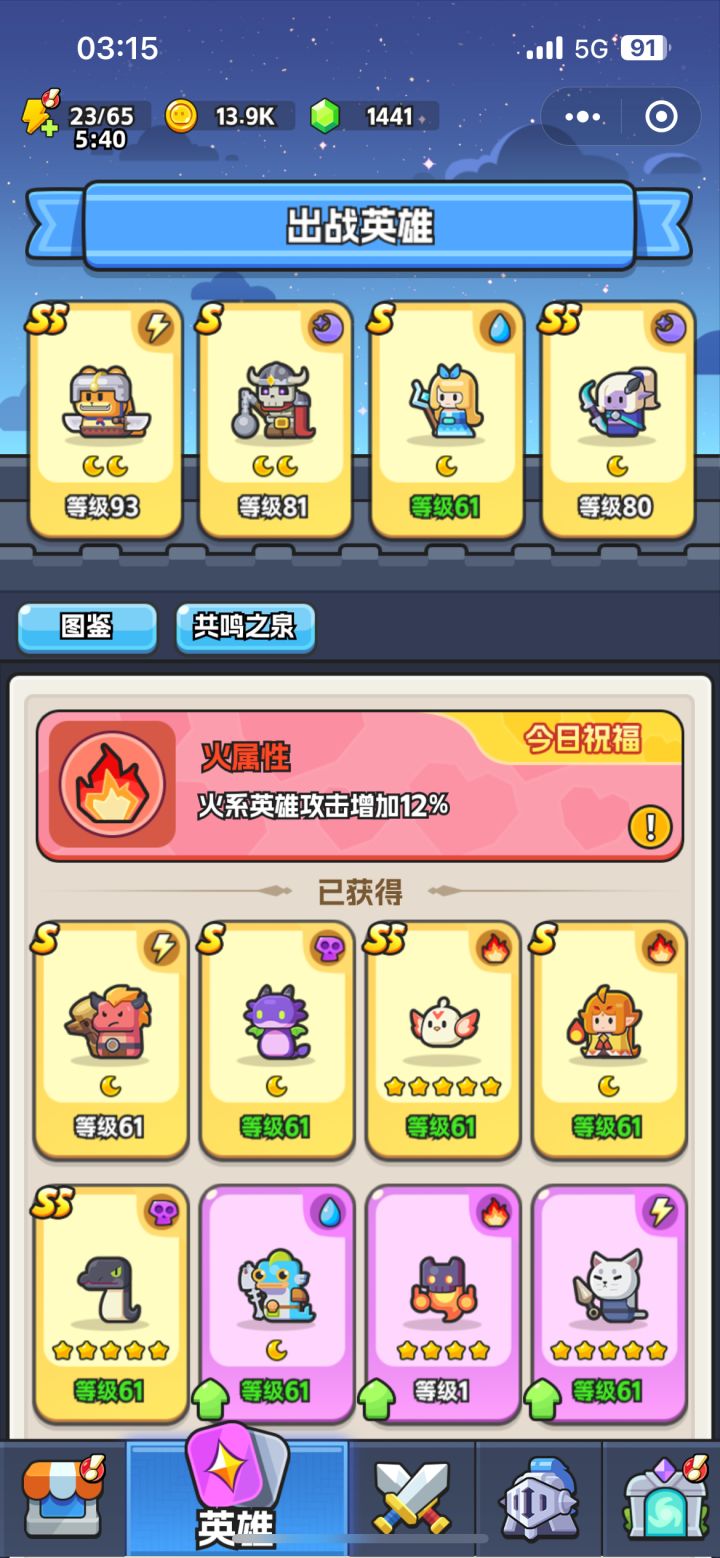Open the 图鉴 button
This screenshot has width=720, height=1558.
tap(86, 628)
